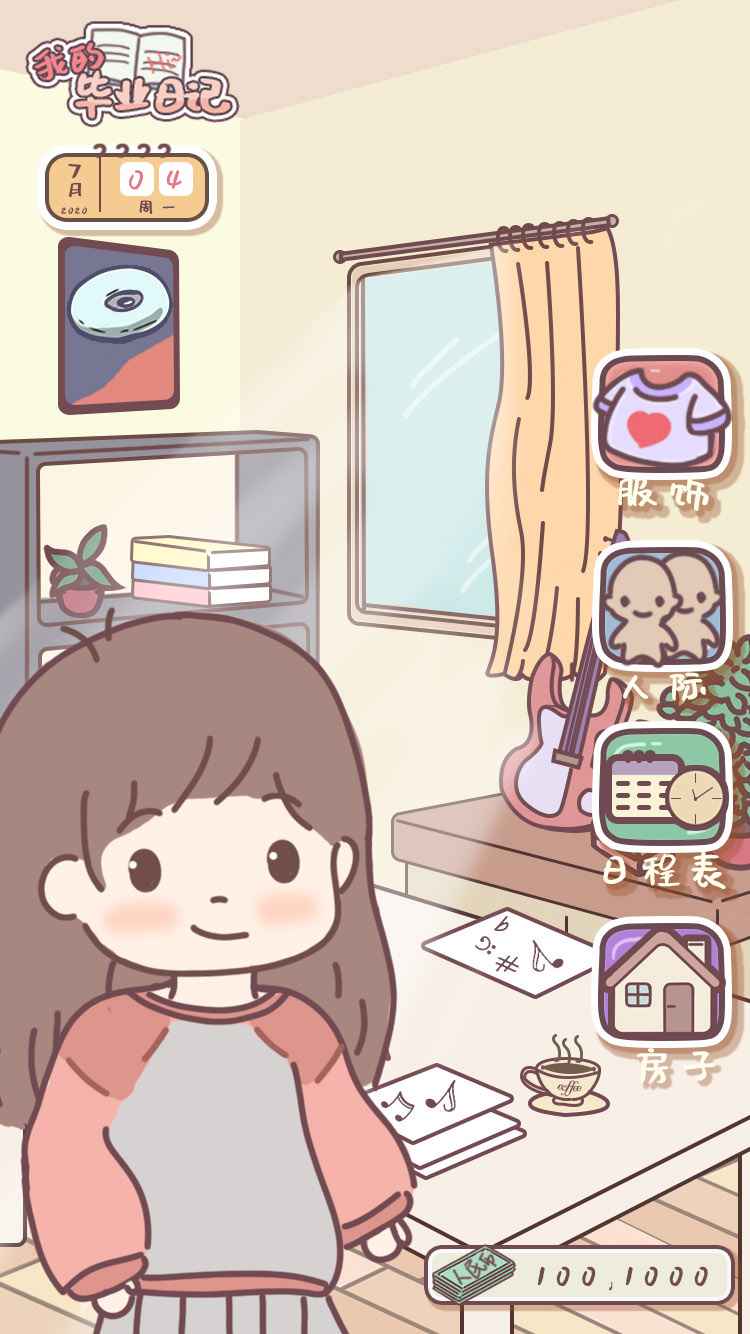Open the 人际 relationships menu
This screenshot has height=1334, width=750.
660,608
